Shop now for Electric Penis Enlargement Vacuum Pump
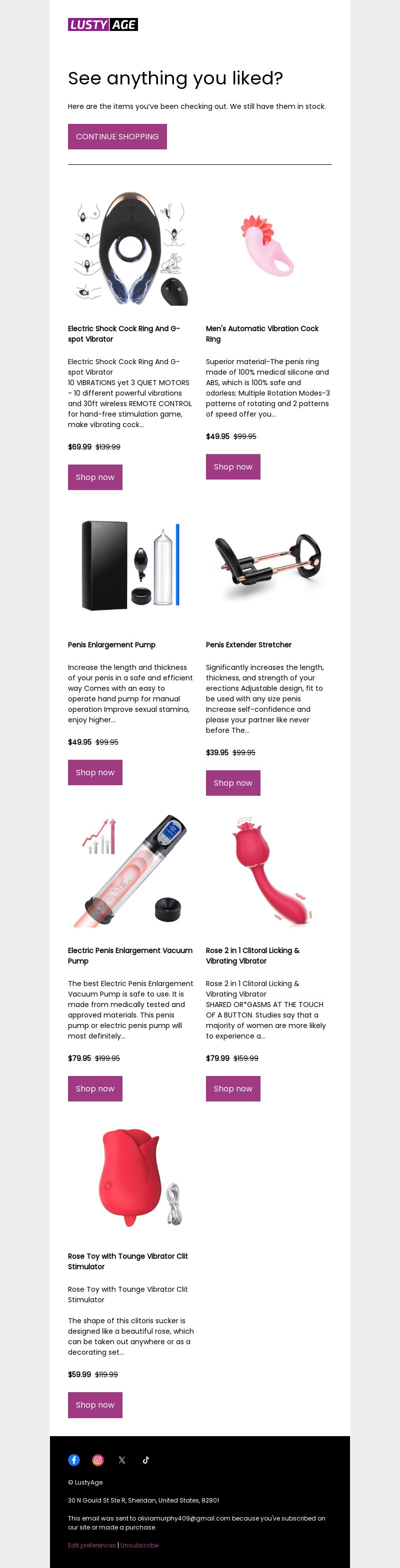400x1568 pixels. click(95, 1088)
